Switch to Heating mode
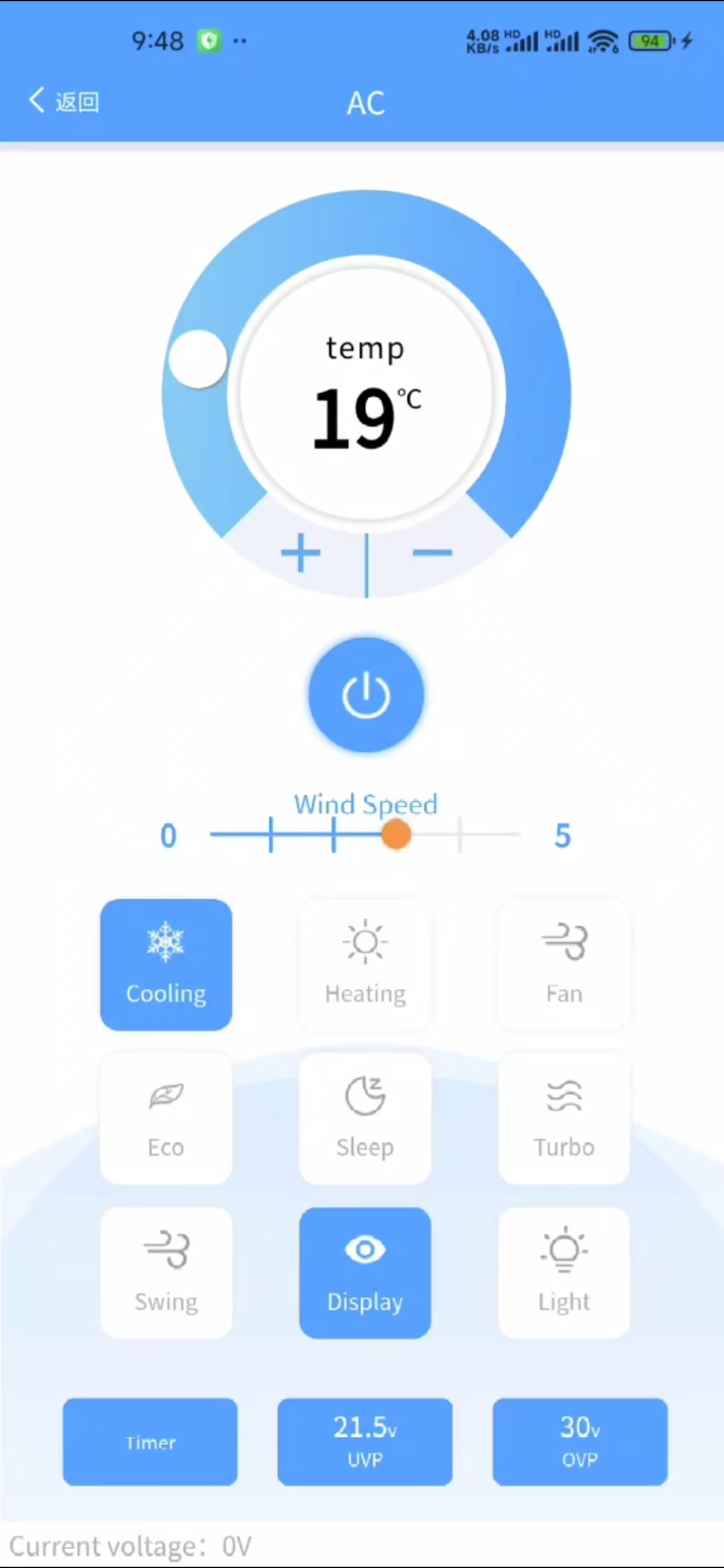Image resolution: width=724 pixels, height=1568 pixels. 365,964
